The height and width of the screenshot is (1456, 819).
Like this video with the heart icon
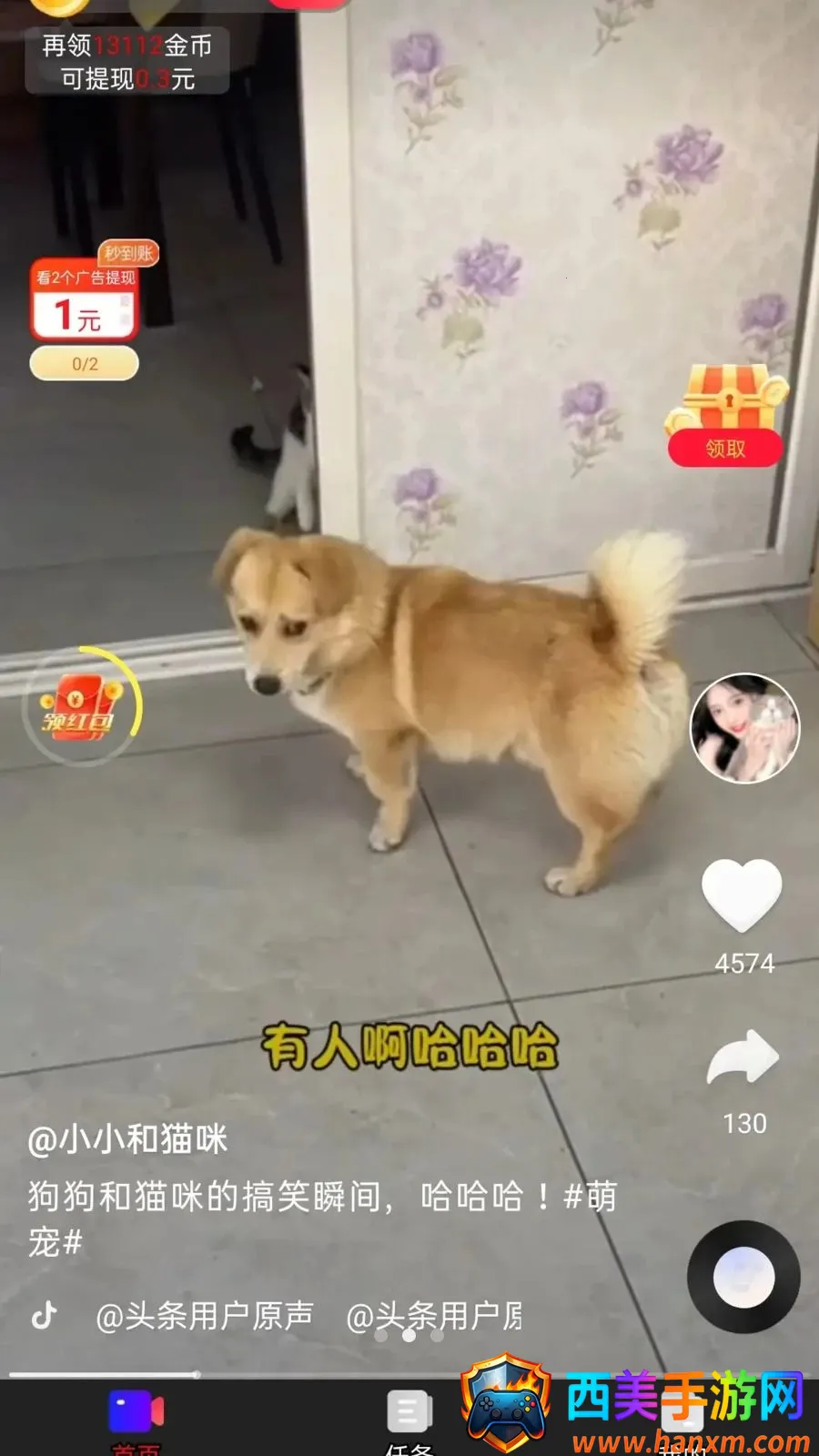tap(742, 895)
